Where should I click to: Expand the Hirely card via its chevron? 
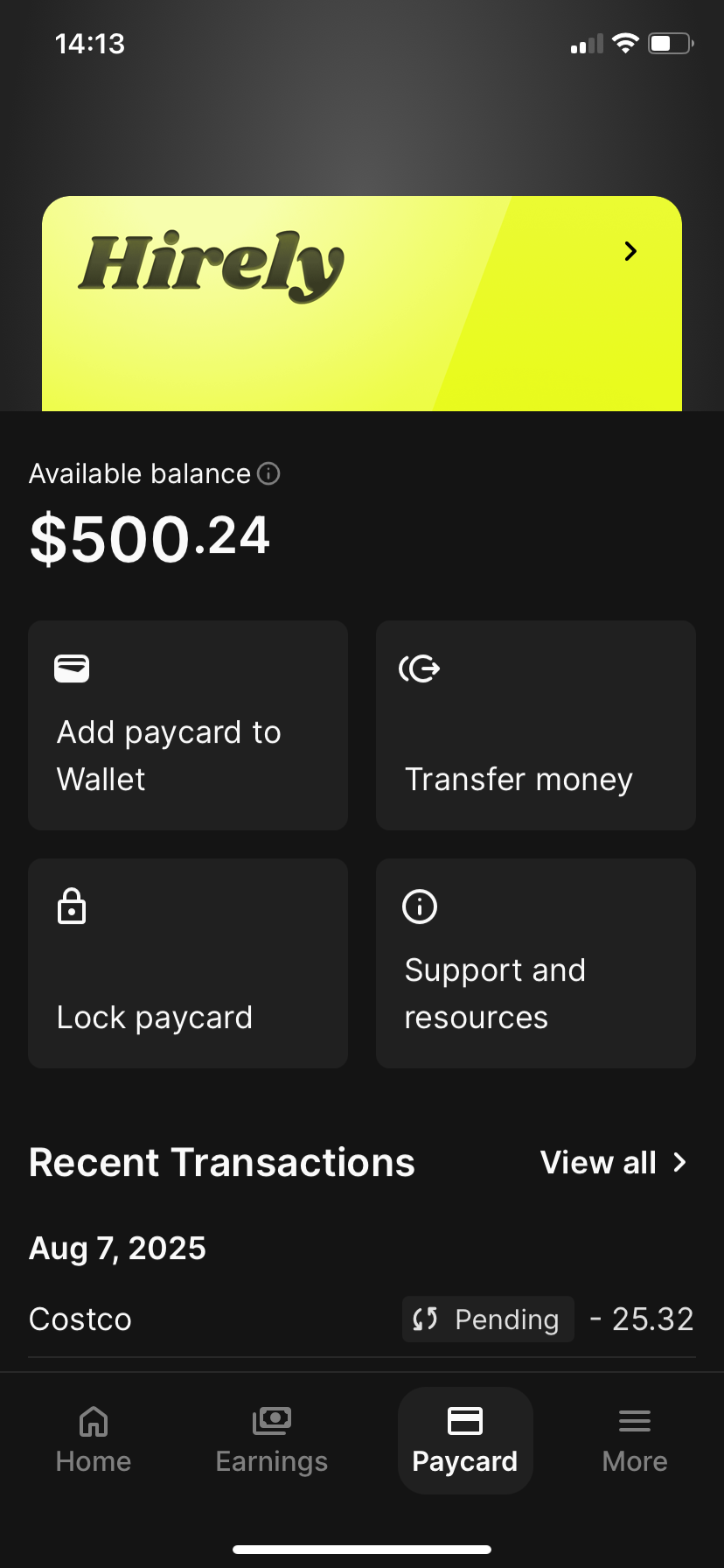630,251
